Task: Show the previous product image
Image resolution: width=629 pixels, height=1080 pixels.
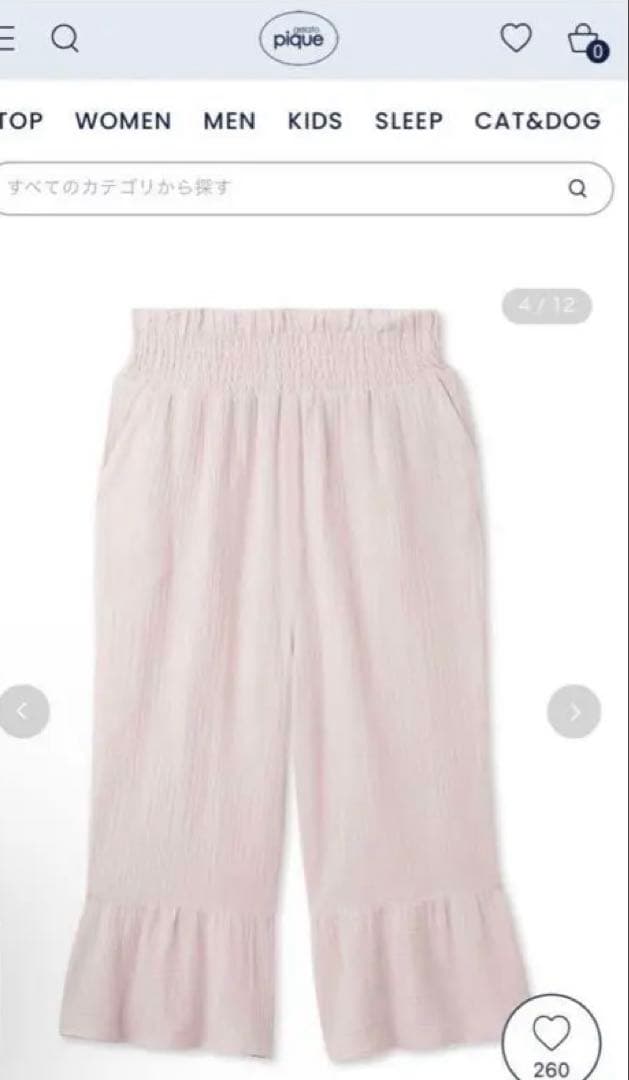Action: (x=24, y=712)
